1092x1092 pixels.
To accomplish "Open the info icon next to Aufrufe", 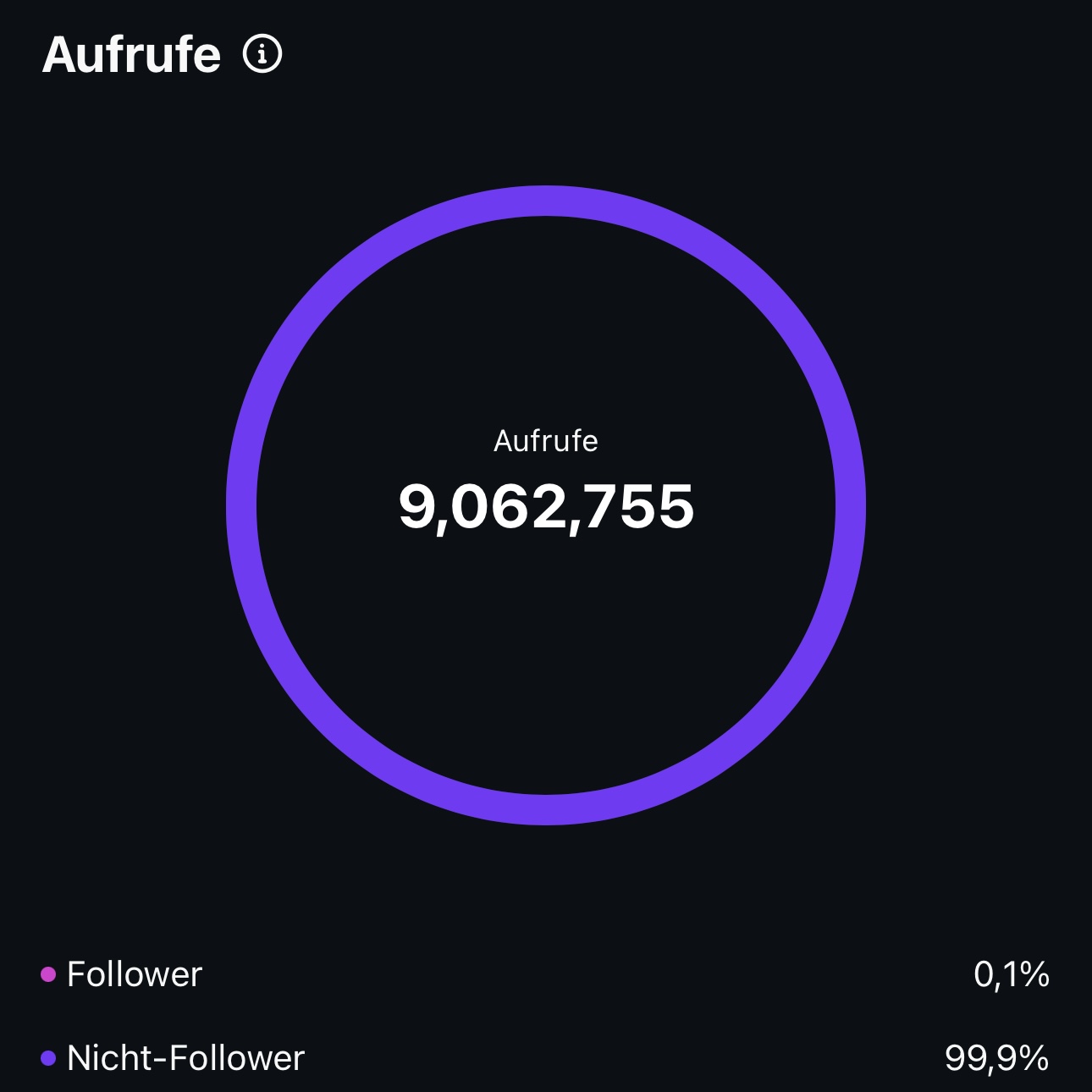I will coord(262,55).
